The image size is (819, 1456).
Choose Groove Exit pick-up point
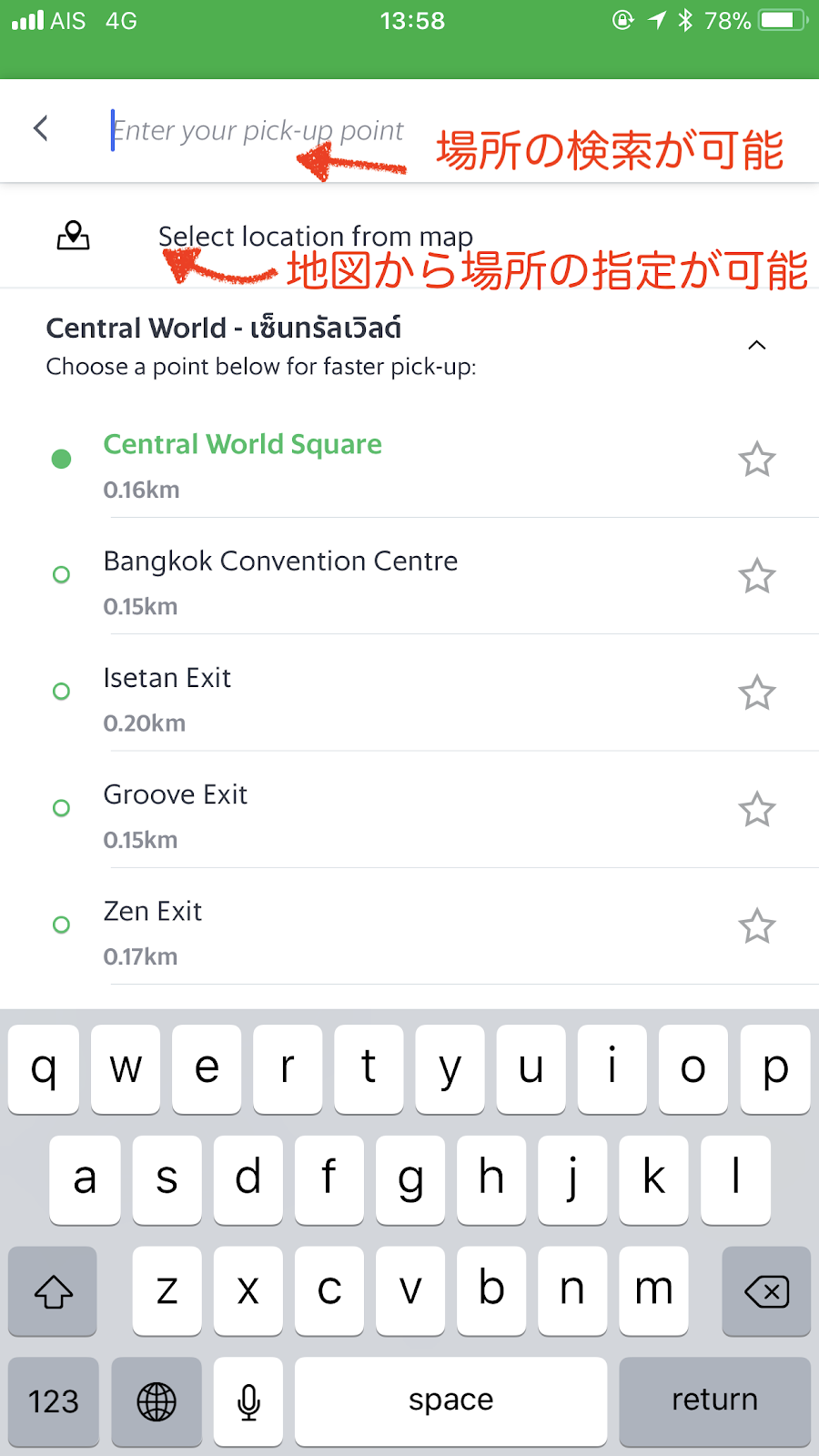tap(176, 795)
